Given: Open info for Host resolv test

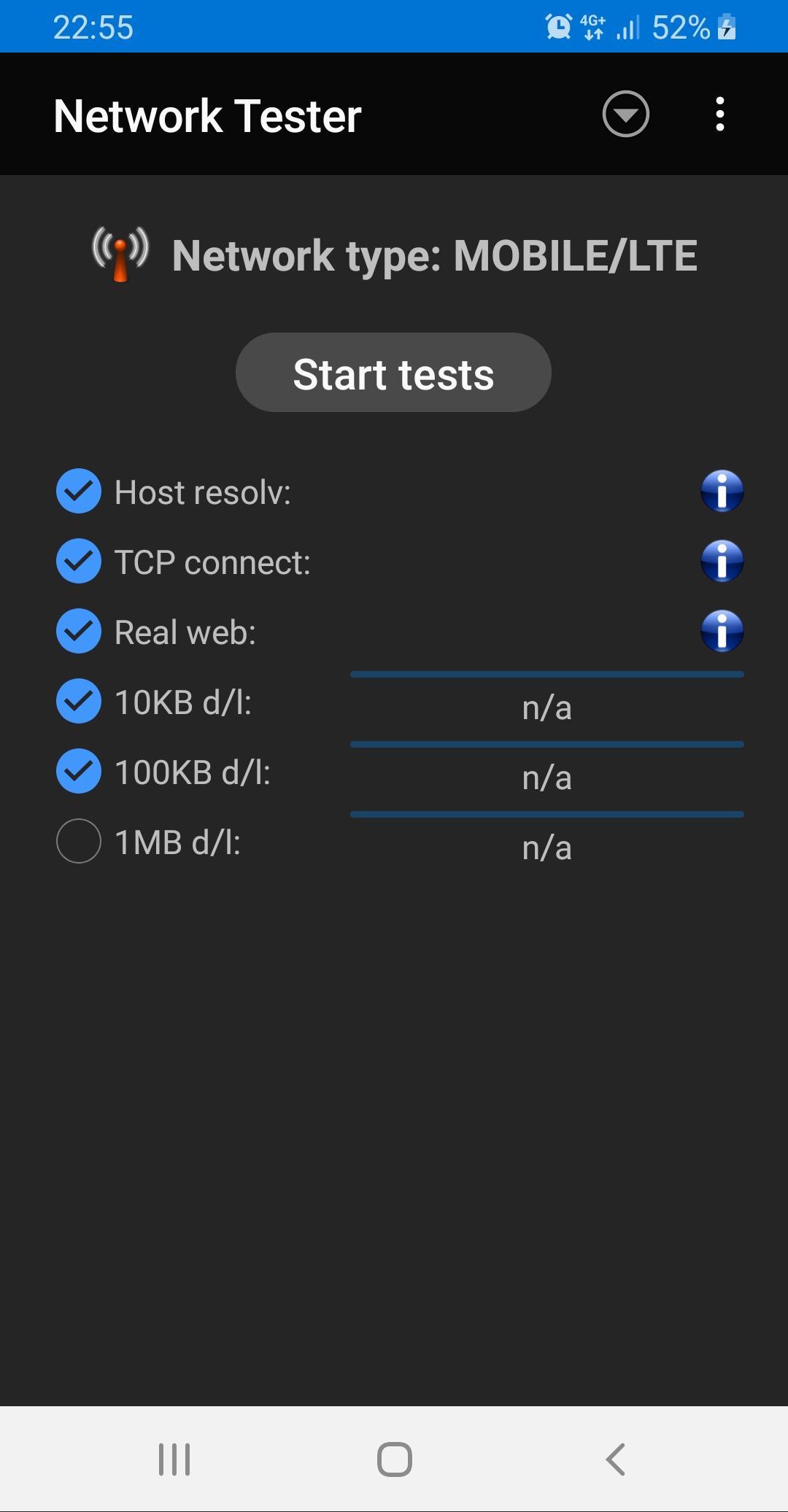Looking at the screenshot, I should (722, 492).
